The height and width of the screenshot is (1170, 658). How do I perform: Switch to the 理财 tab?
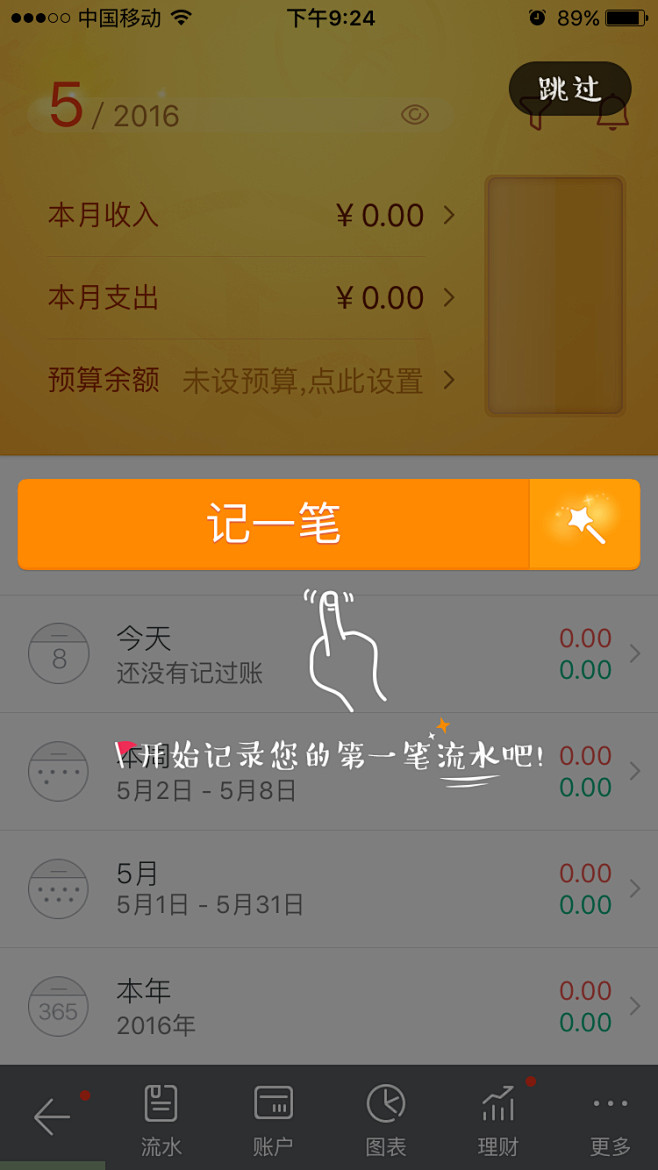click(498, 1119)
